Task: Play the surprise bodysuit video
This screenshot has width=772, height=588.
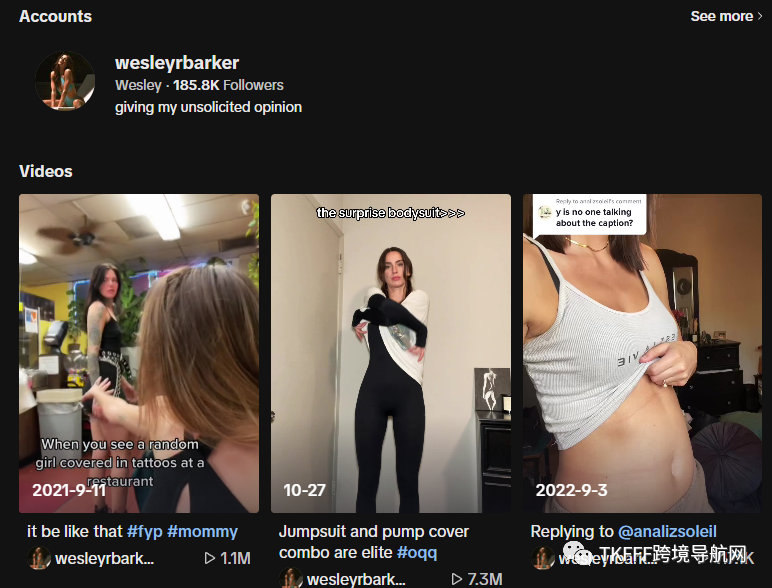Action: (x=391, y=352)
